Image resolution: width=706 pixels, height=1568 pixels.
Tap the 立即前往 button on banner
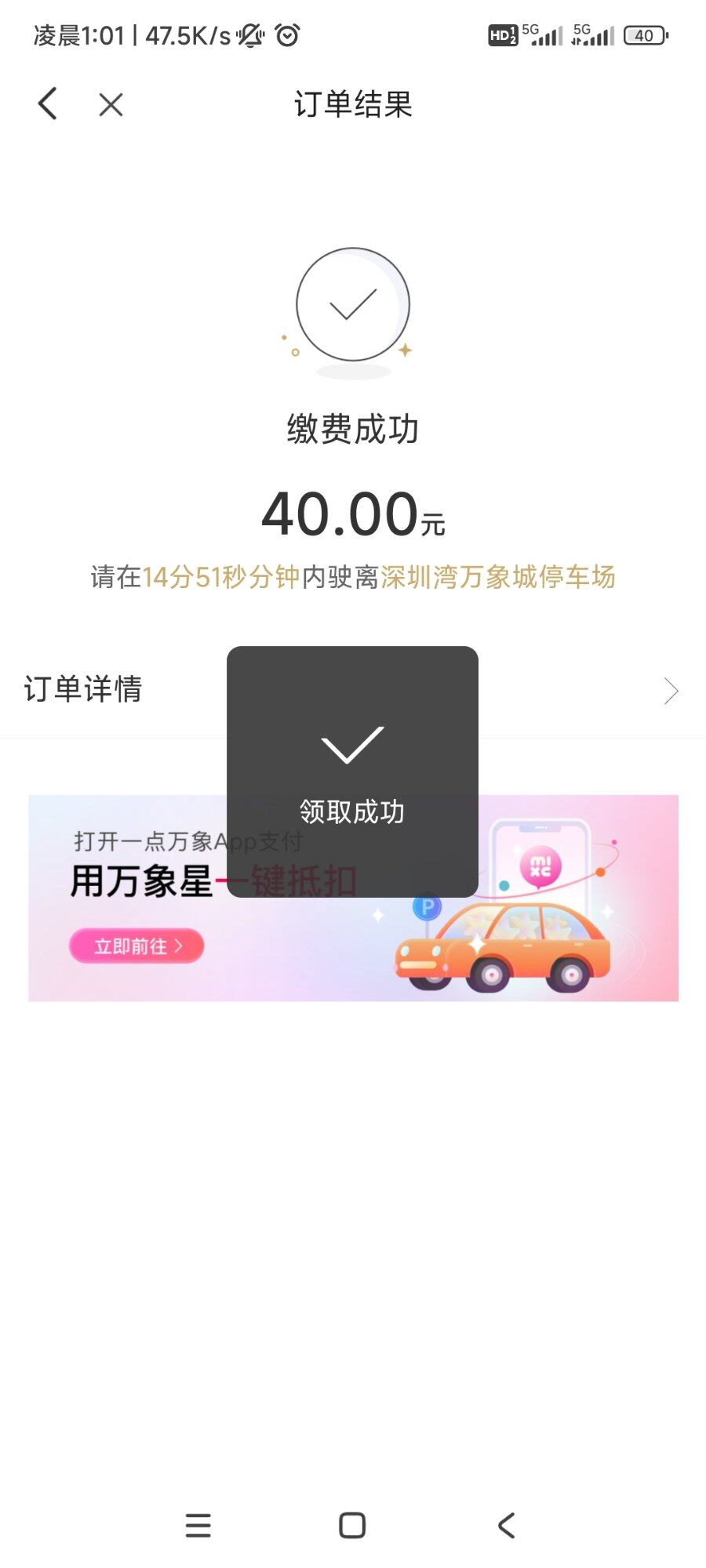coord(136,946)
